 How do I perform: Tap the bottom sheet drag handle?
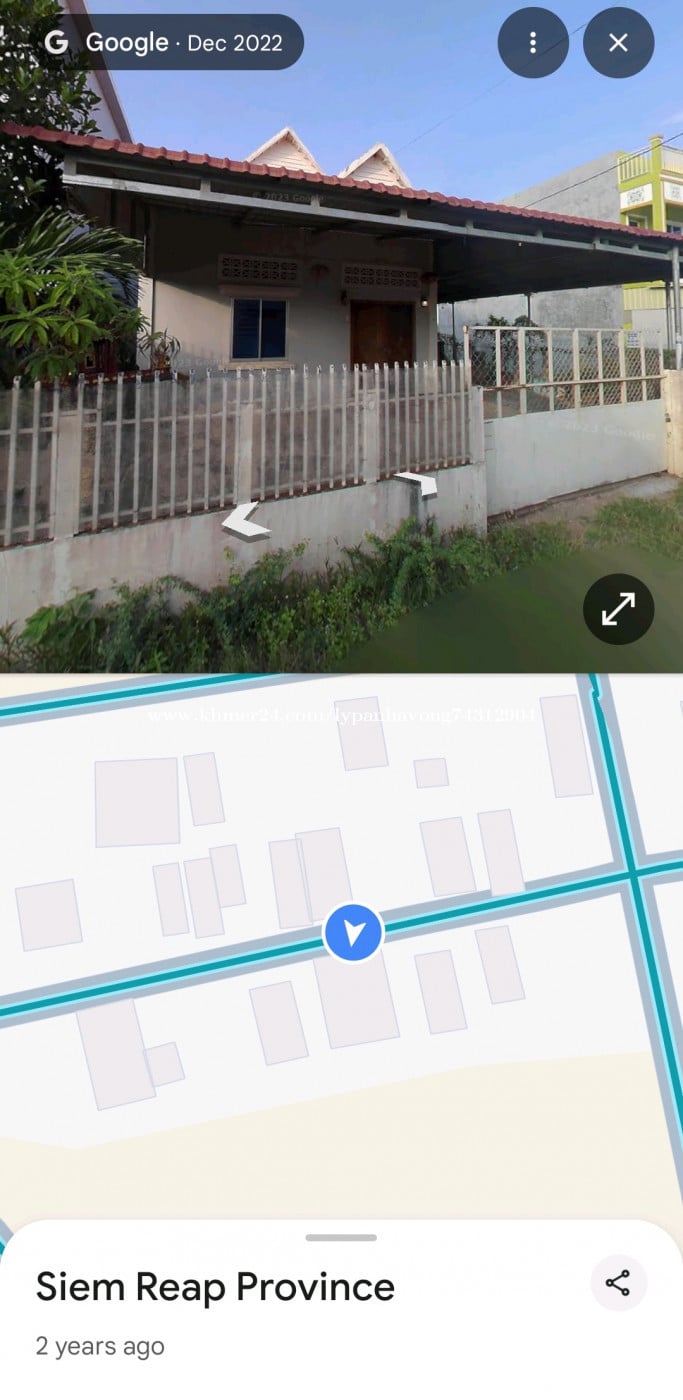(x=341, y=1237)
